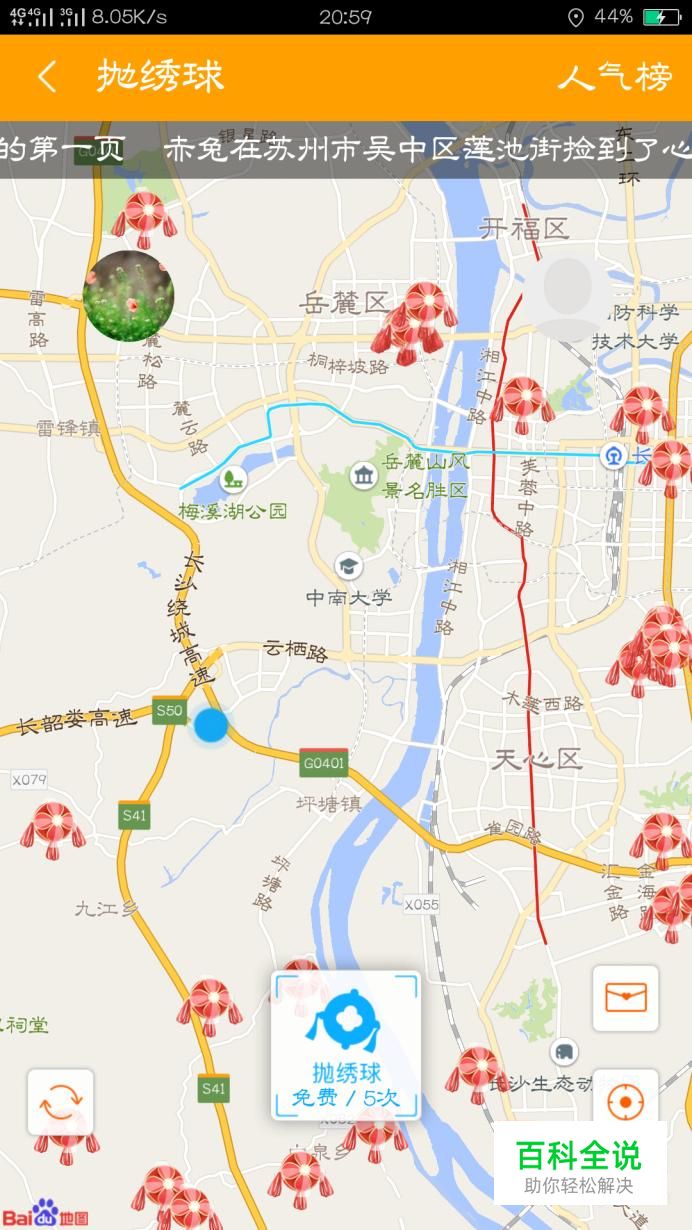Recenter map with the locate target button
This screenshot has width=692, height=1230.
coord(625,1101)
